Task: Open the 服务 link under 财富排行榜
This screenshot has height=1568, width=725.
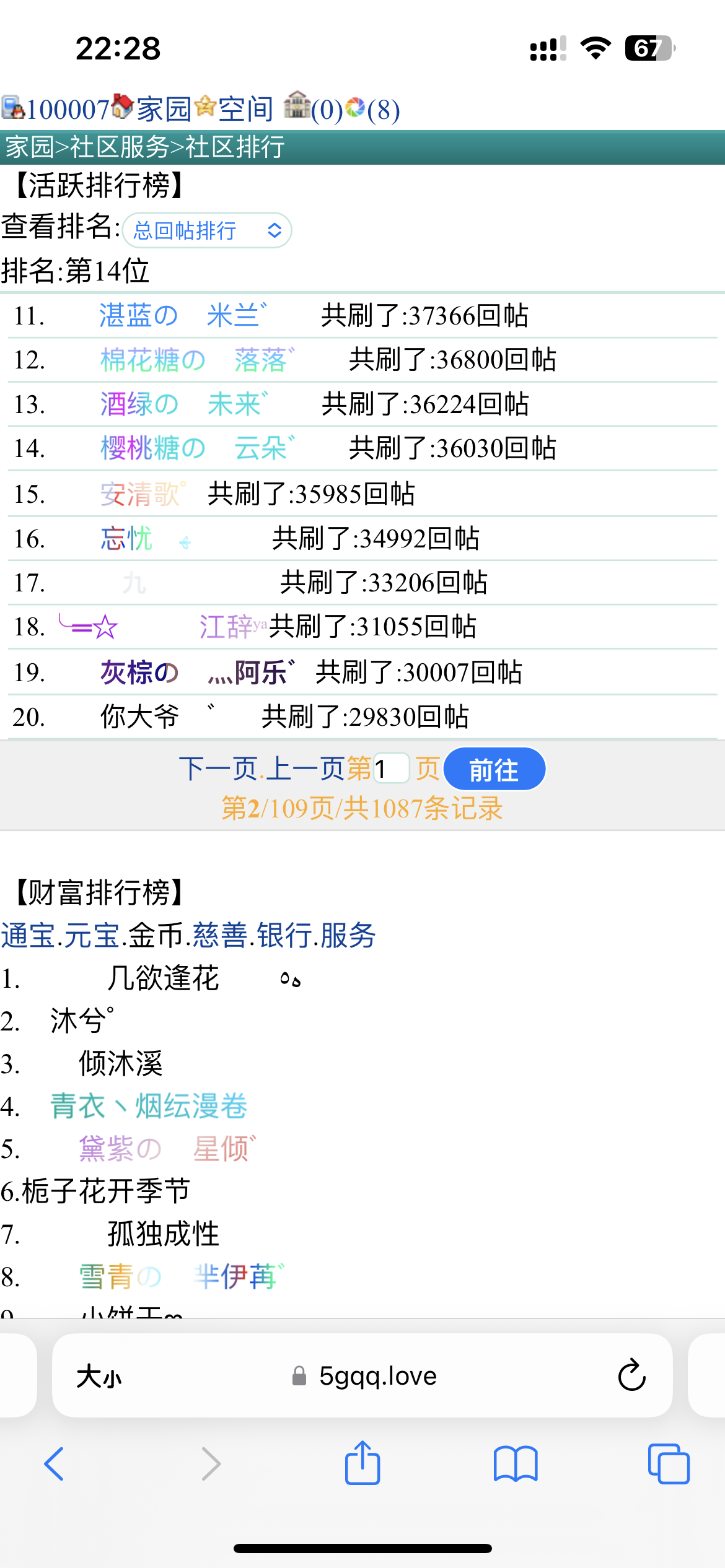Action: [348, 935]
